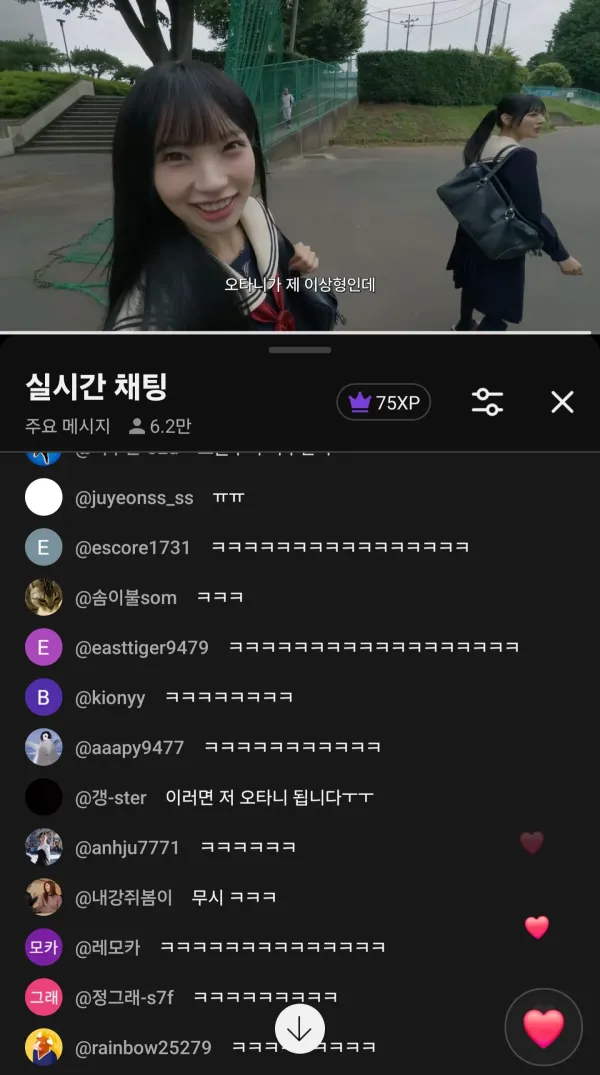
Task: Tap the profile picture of @솜이불som
Action: [44, 597]
